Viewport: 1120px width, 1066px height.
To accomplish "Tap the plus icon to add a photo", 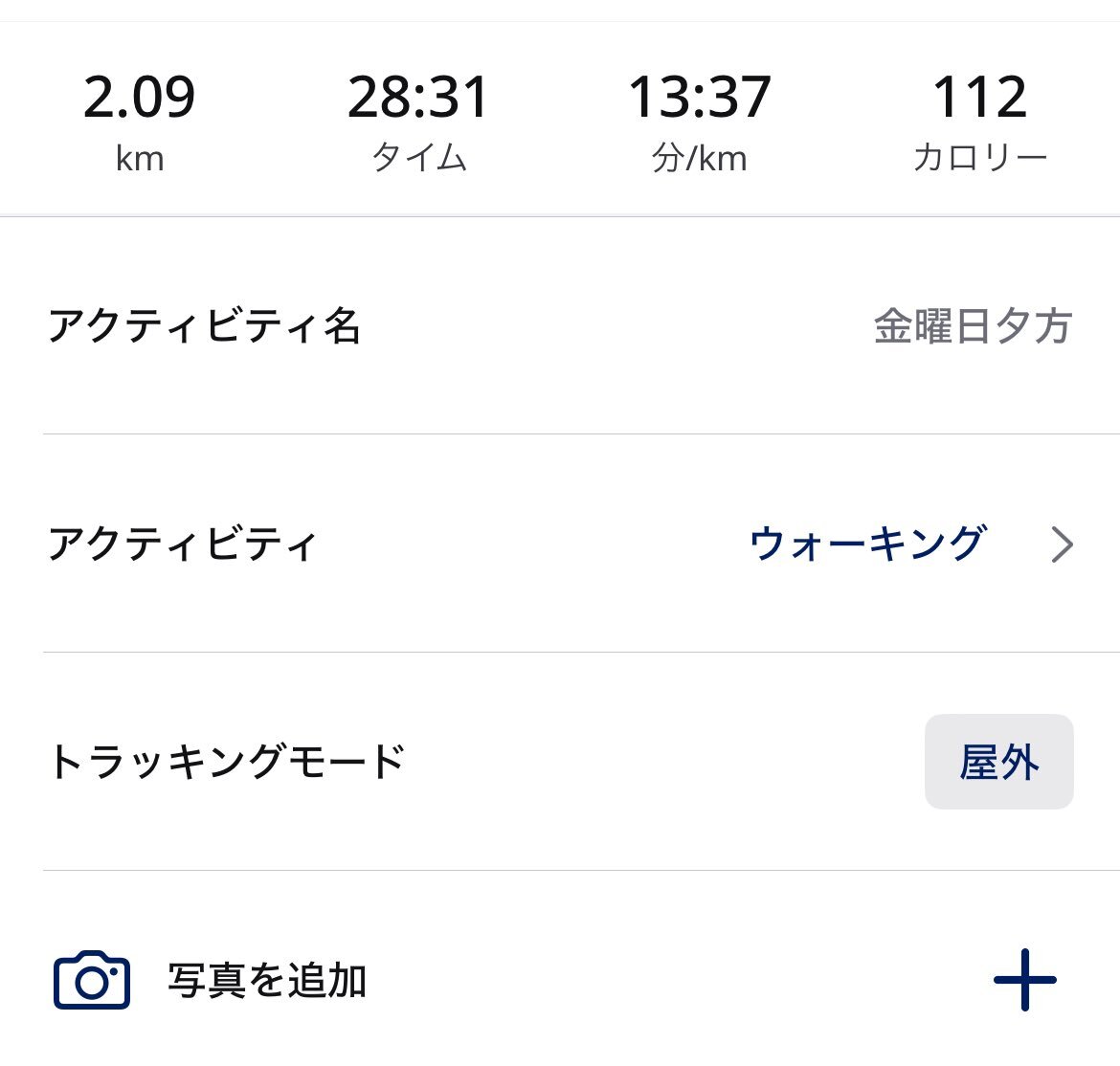I will tap(1024, 980).
